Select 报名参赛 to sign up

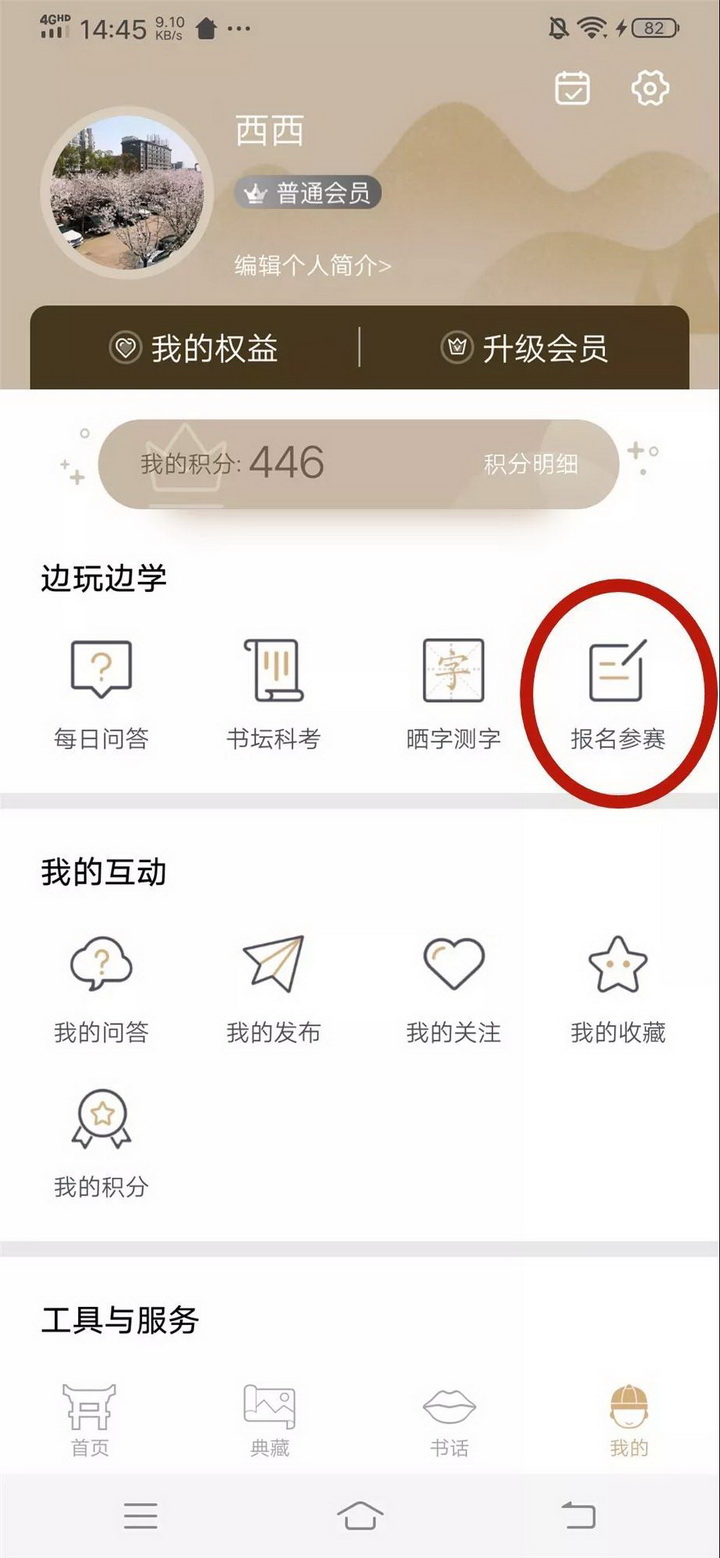pos(618,692)
